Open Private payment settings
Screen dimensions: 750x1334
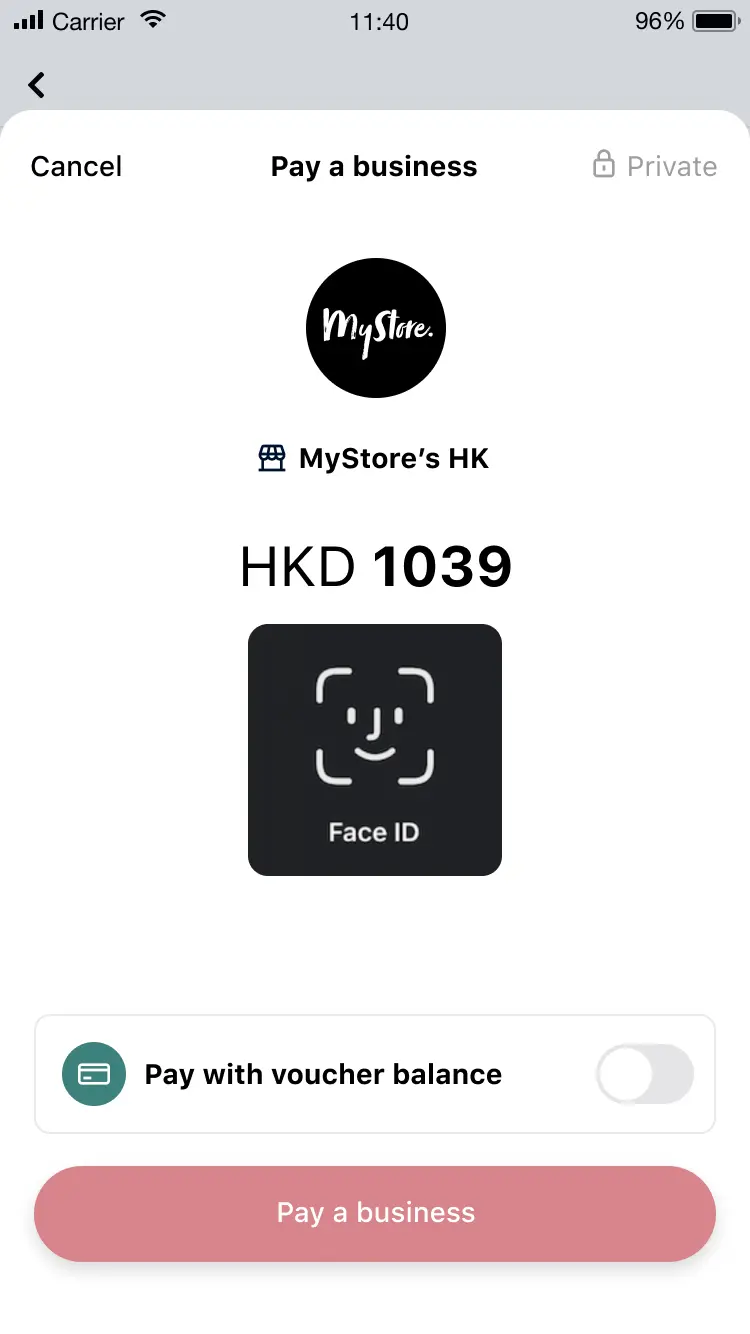(x=655, y=165)
